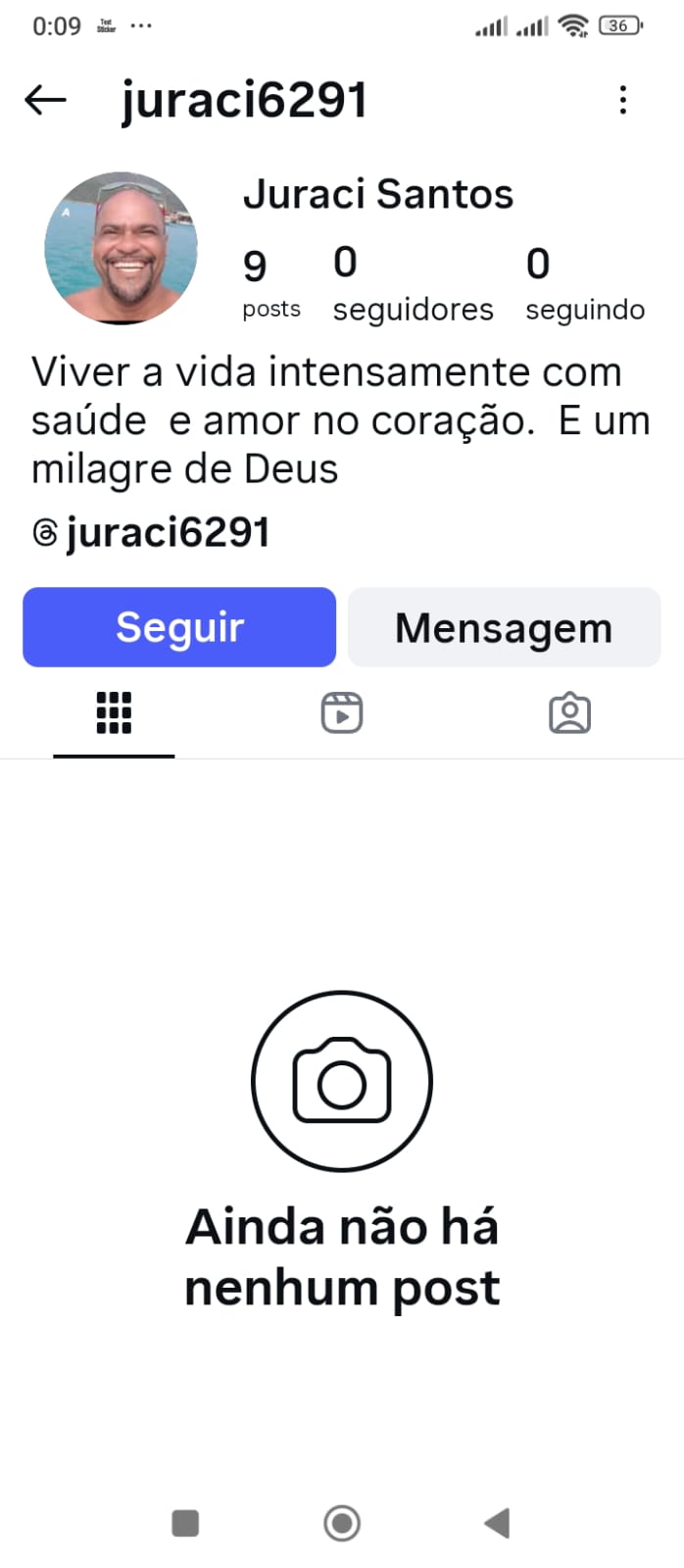Tap the system back triangle
This screenshot has width=684, height=1568.
498,1523
